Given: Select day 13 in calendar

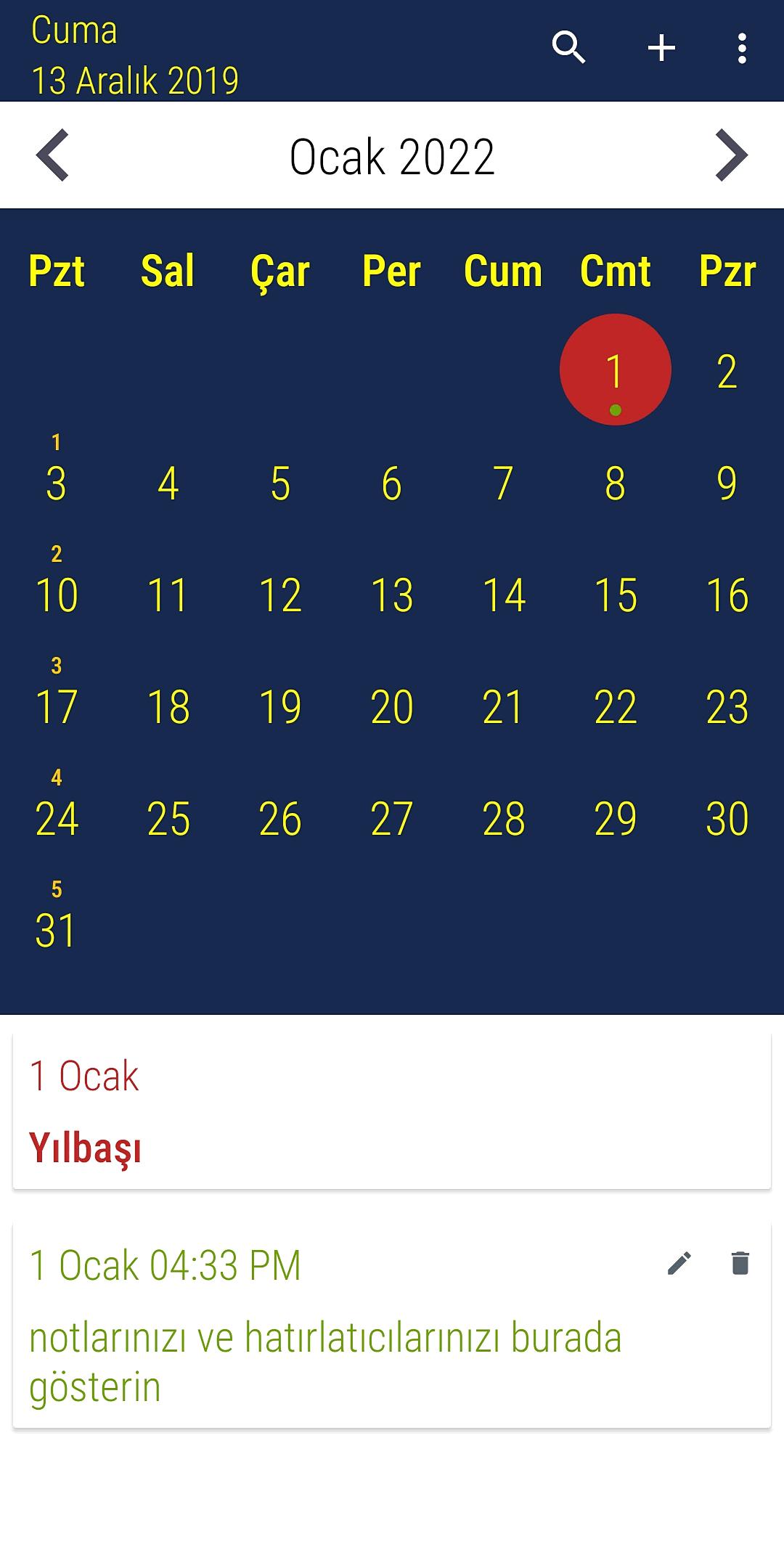Looking at the screenshot, I should point(392,595).
